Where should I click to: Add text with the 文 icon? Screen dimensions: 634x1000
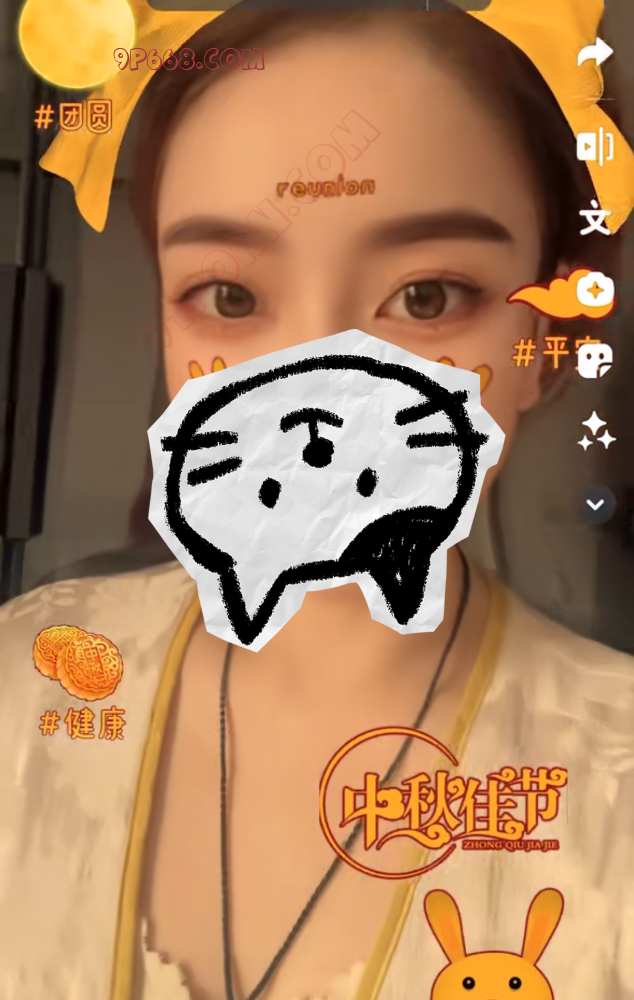coord(595,218)
